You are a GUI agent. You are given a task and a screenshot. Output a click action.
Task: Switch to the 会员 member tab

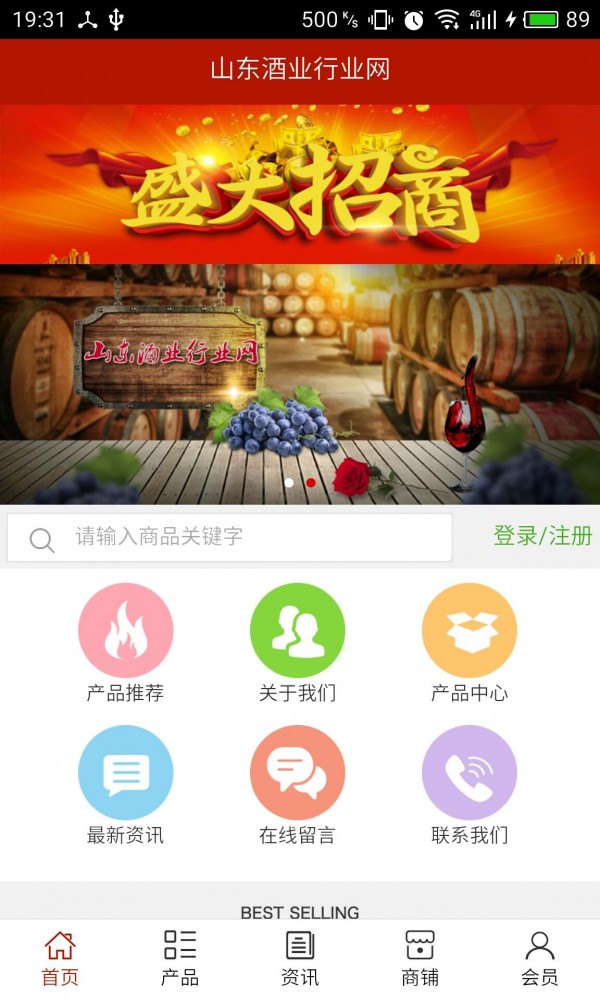540,958
